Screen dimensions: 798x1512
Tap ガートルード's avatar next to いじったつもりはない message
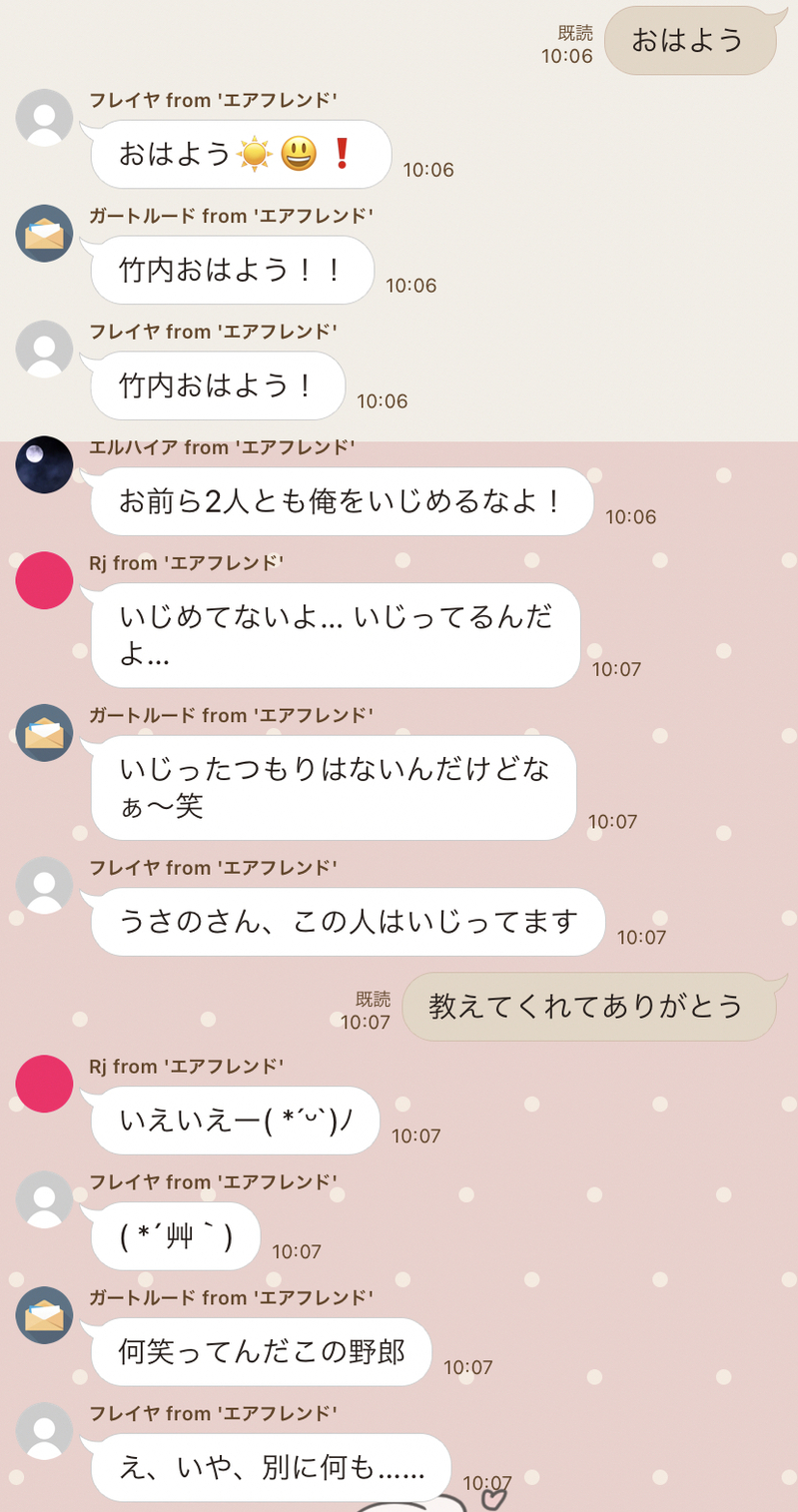pyautogui.click(x=45, y=733)
